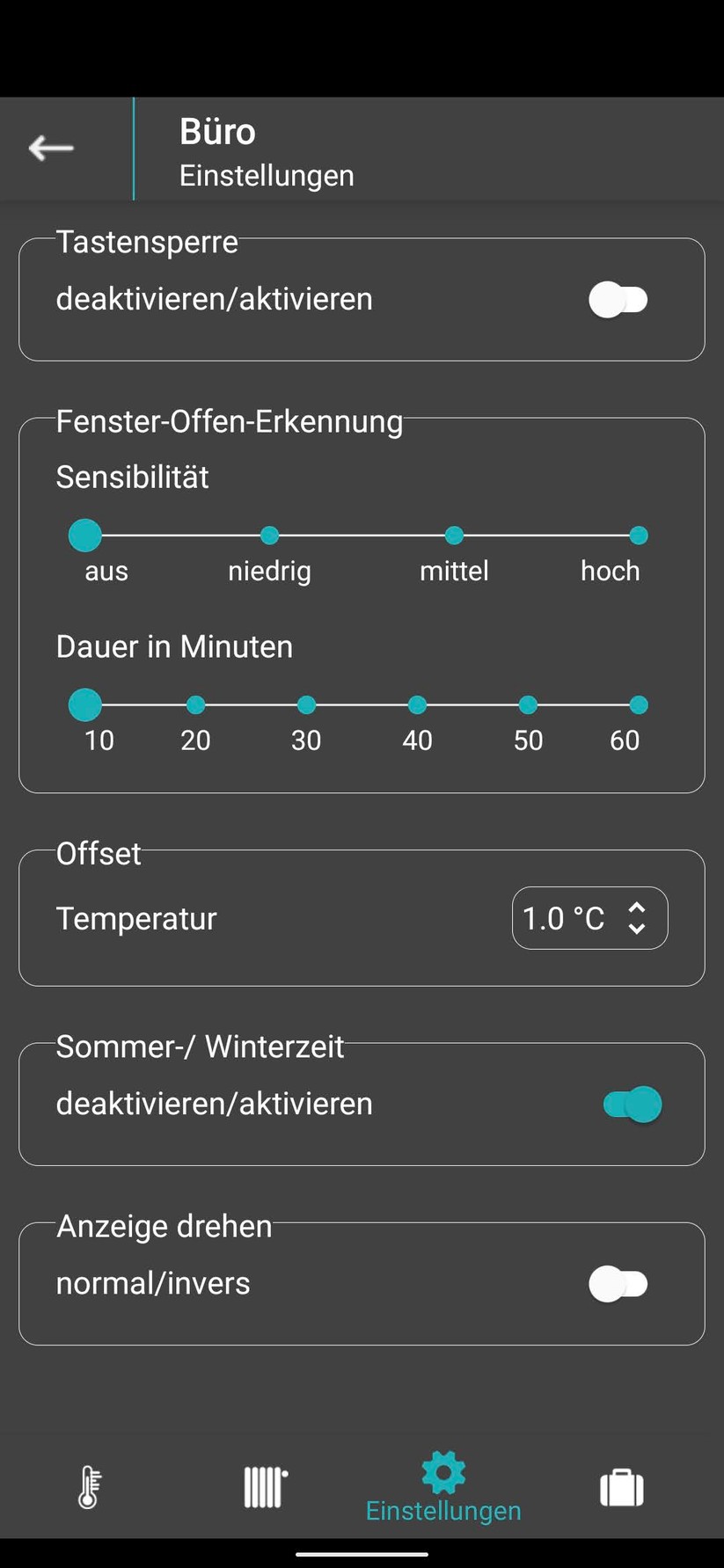This screenshot has height=1568, width=724.
Task: Set Dauer in Minuten to 60
Action: (639, 705)
